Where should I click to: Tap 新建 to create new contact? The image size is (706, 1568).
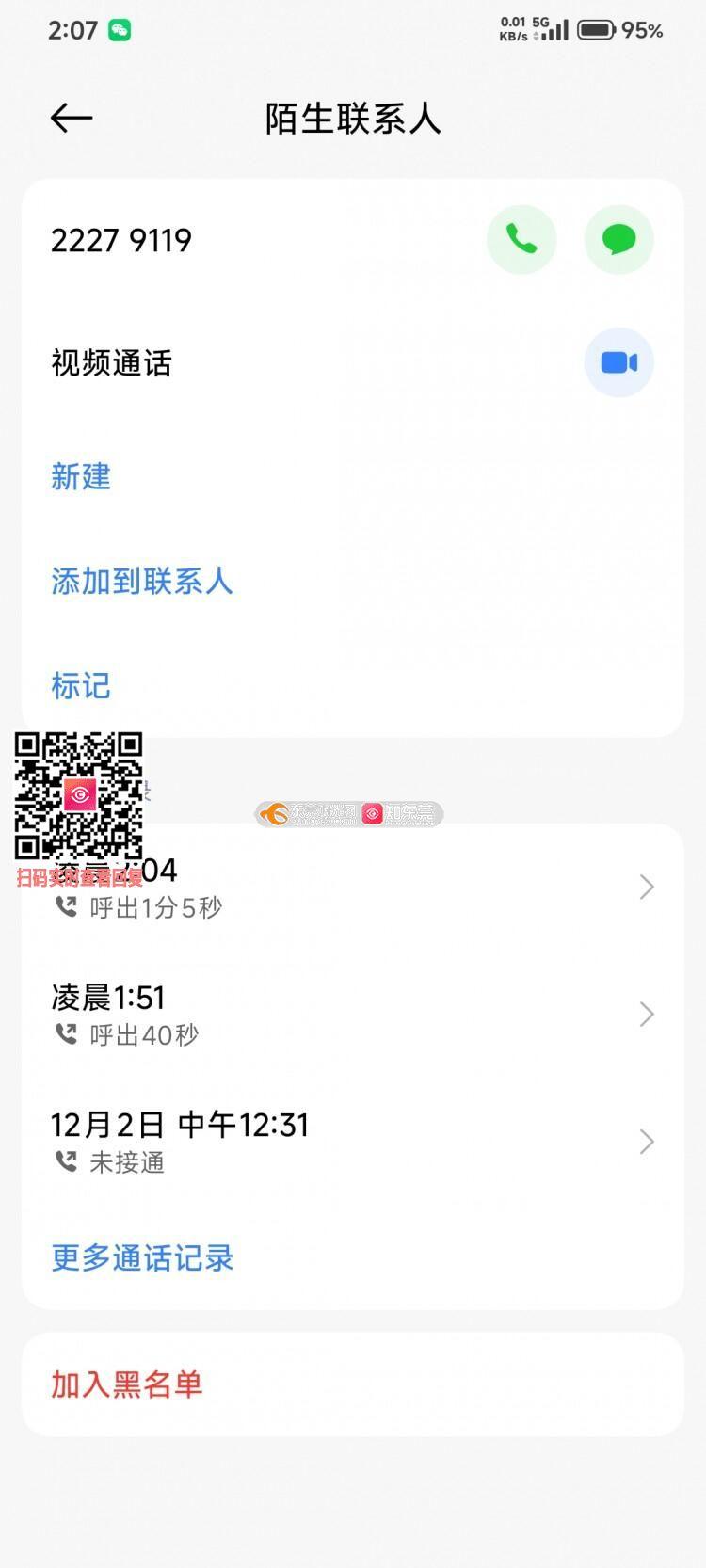pyautogui.click(x=81, y=477)
